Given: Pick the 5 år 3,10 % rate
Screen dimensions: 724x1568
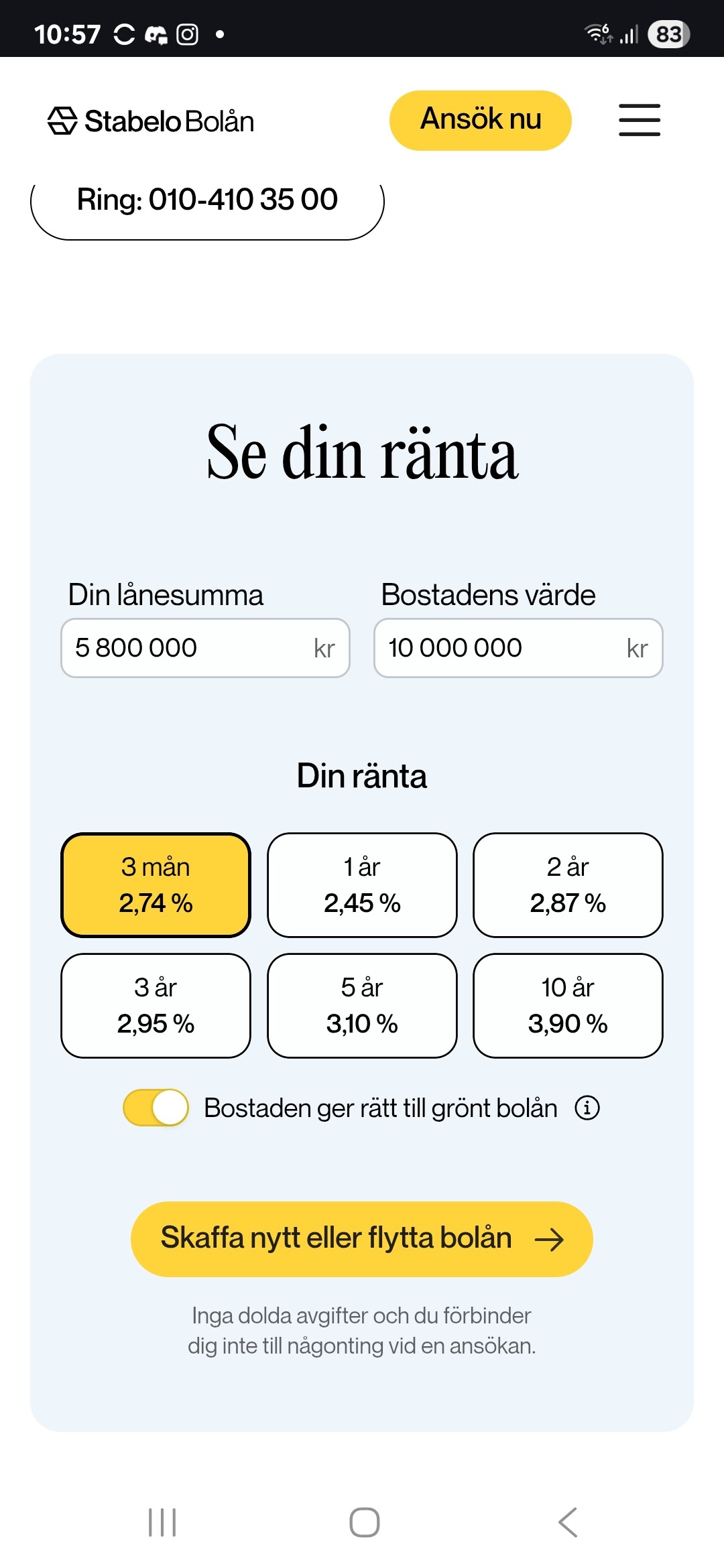Looking at the screenshot, I should click(362, 1006).
